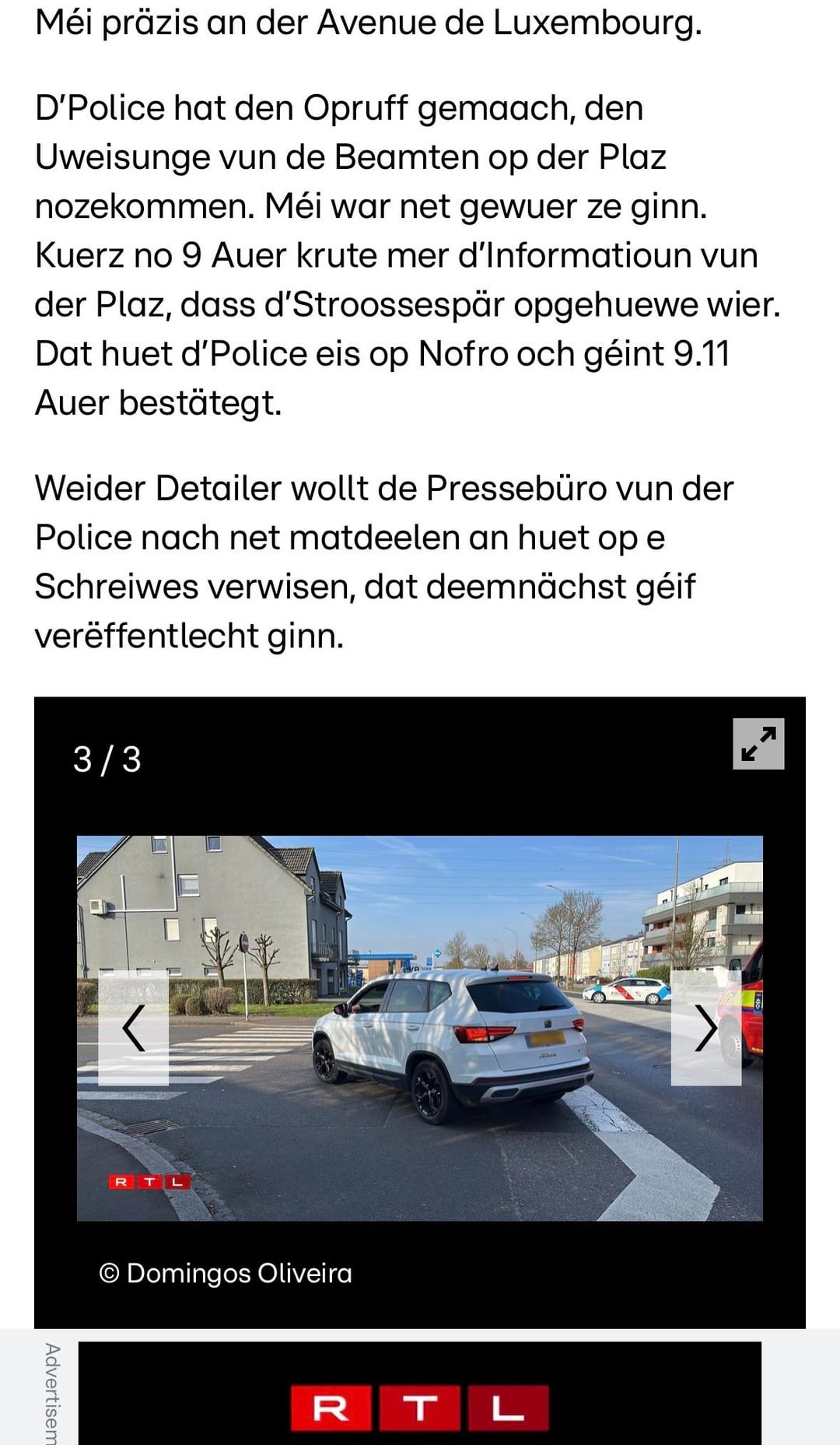Expand the photo gallery to fullscreen
The width and height of the screenshot is (840, 1445).
tap(758, 744)
